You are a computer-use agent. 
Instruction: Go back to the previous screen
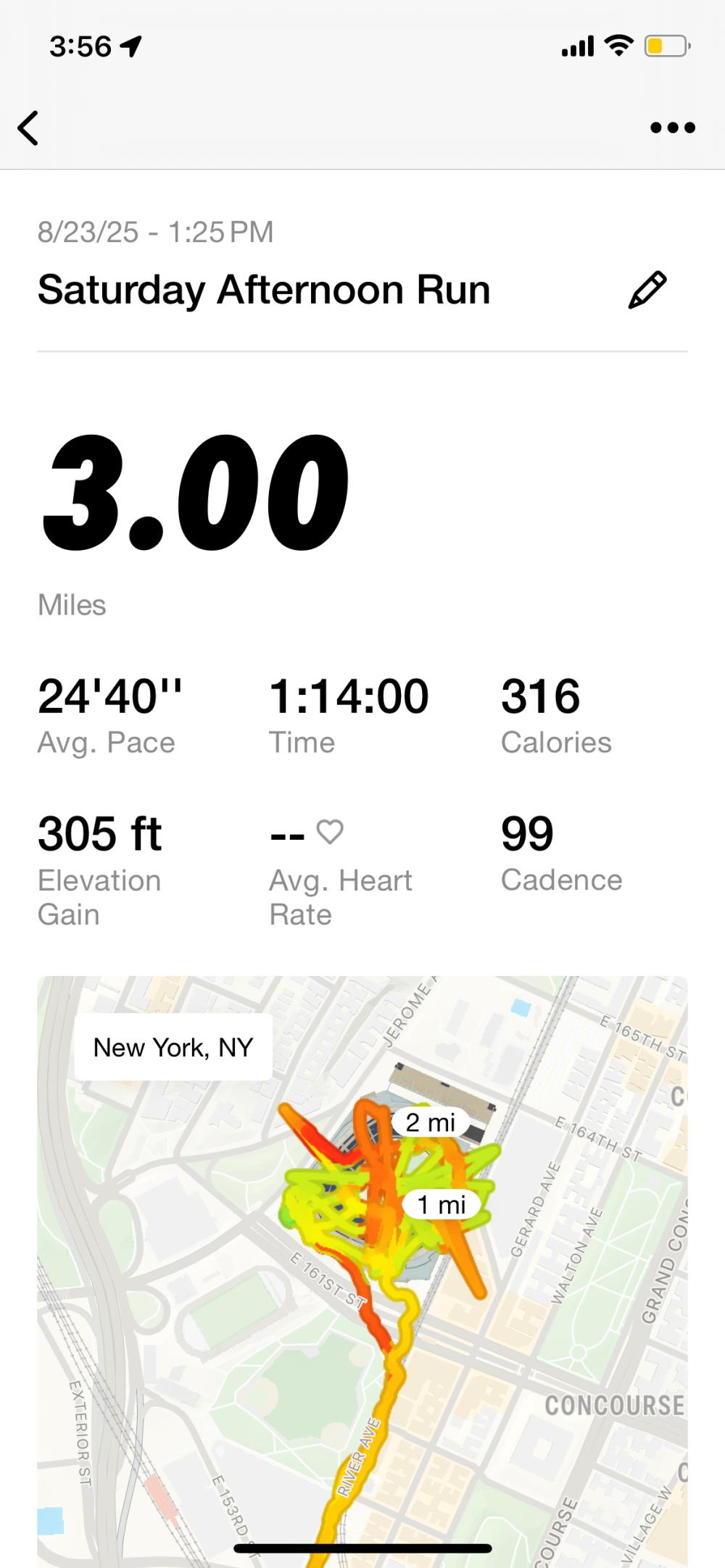pyautogui.click(x=28, y=128)
